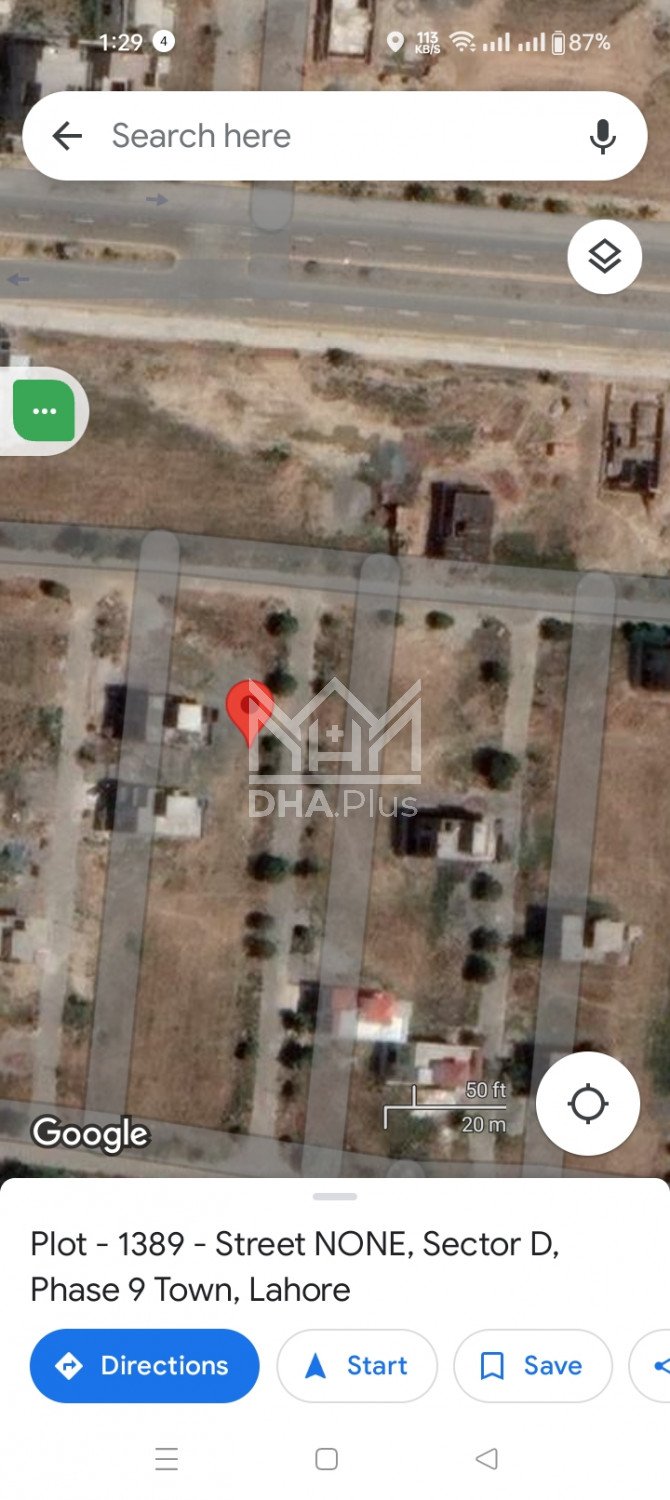Save this place to a list
The height and width of the screenshot is (1500, 670).
click(532, 1366)
